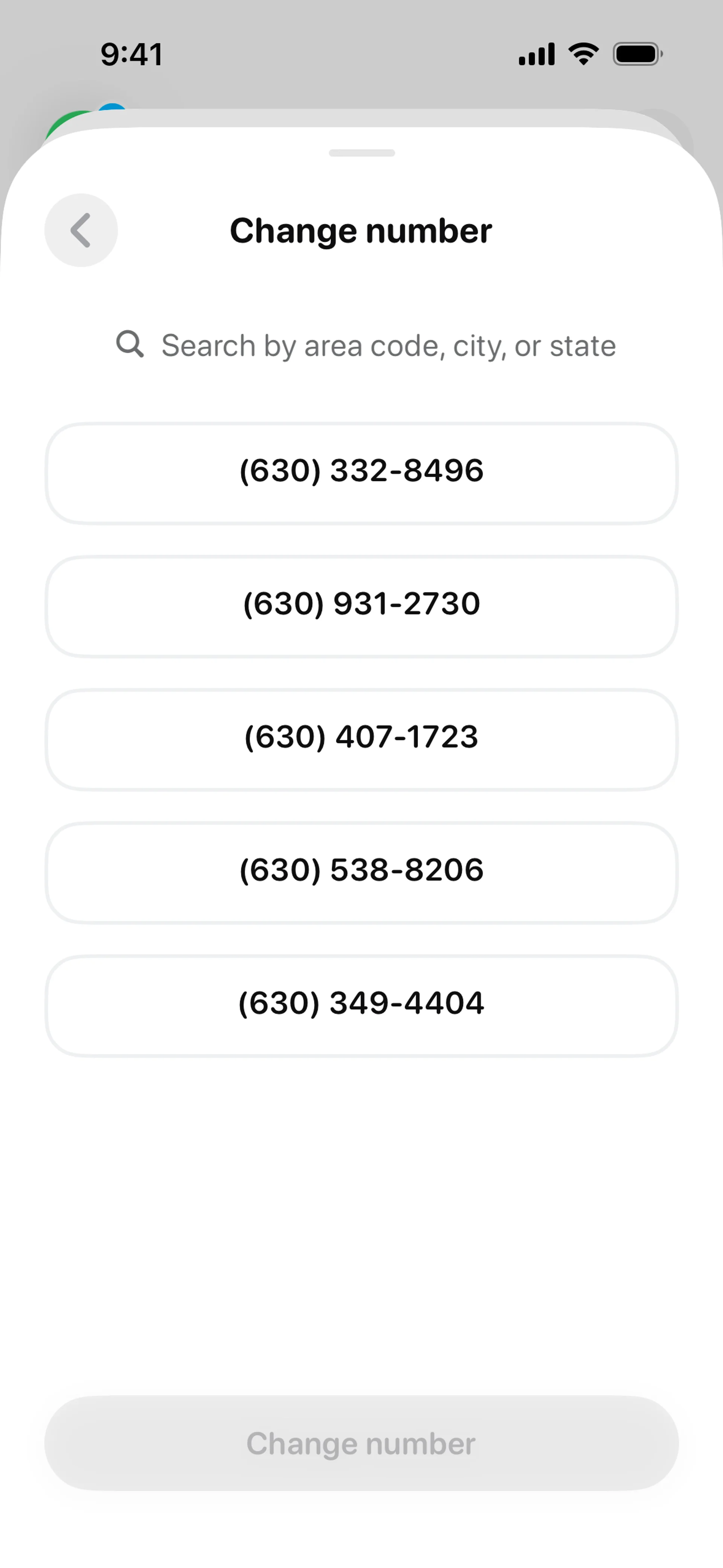723x1568 pixels.
Task: Choose the number (630) 931-2730
Action: coord(361,606)
